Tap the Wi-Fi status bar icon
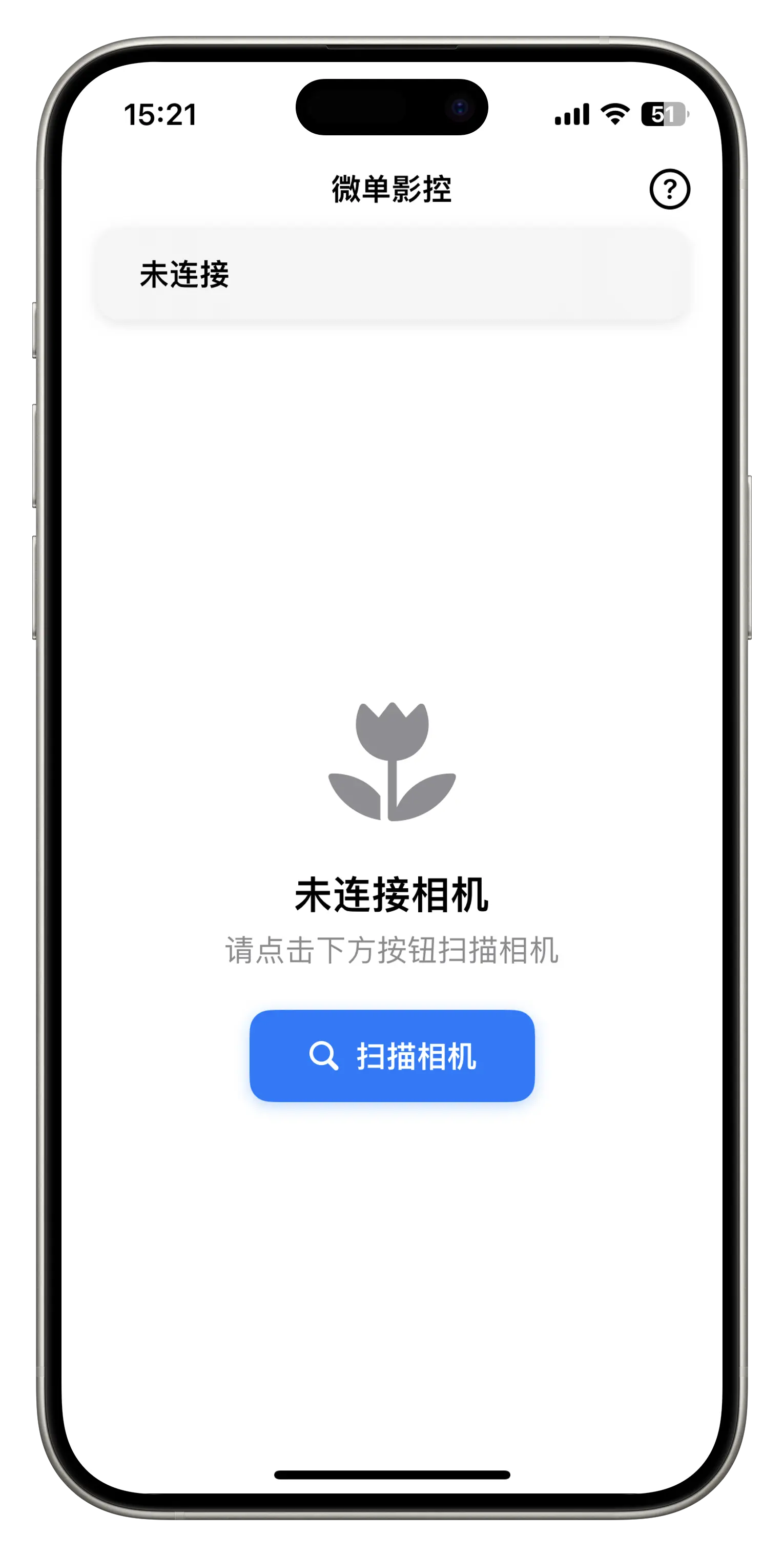 coord(615,115)
